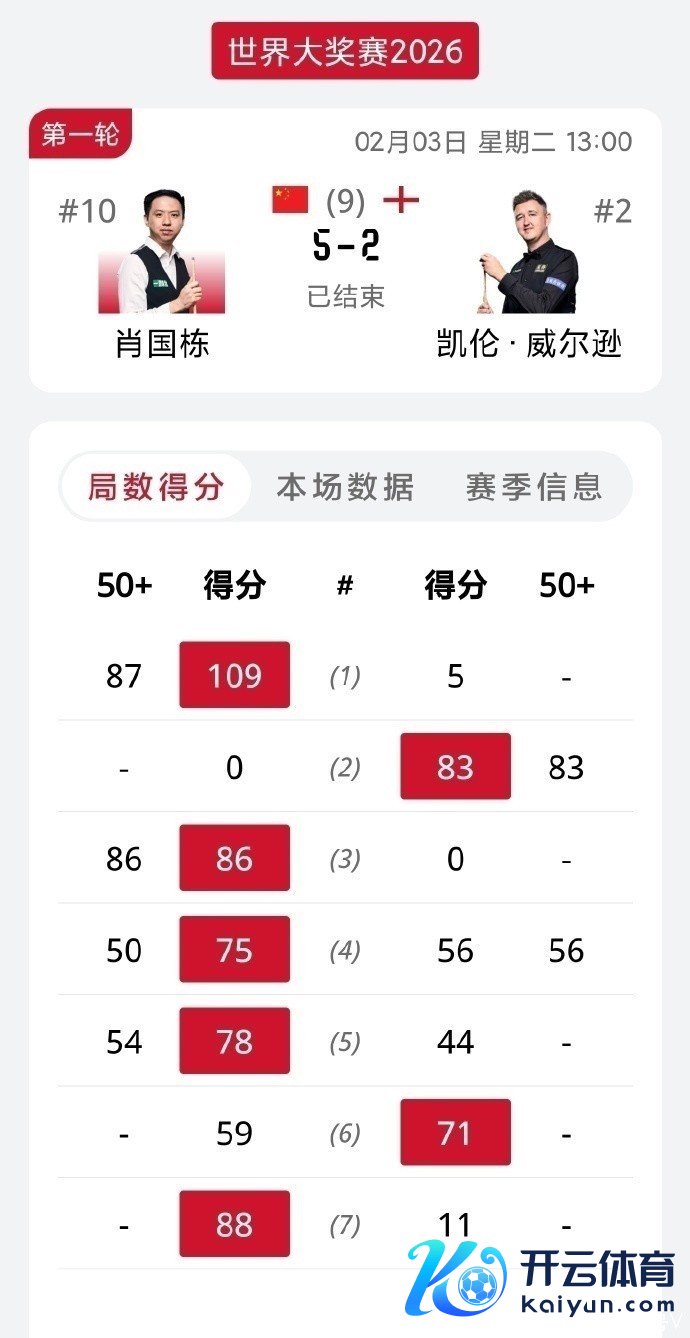The width and height of the screenshot is (690, 1338).
Task: Switch to the 本场数据 tab
Action: pyautogui.click(x=345, y=487)
